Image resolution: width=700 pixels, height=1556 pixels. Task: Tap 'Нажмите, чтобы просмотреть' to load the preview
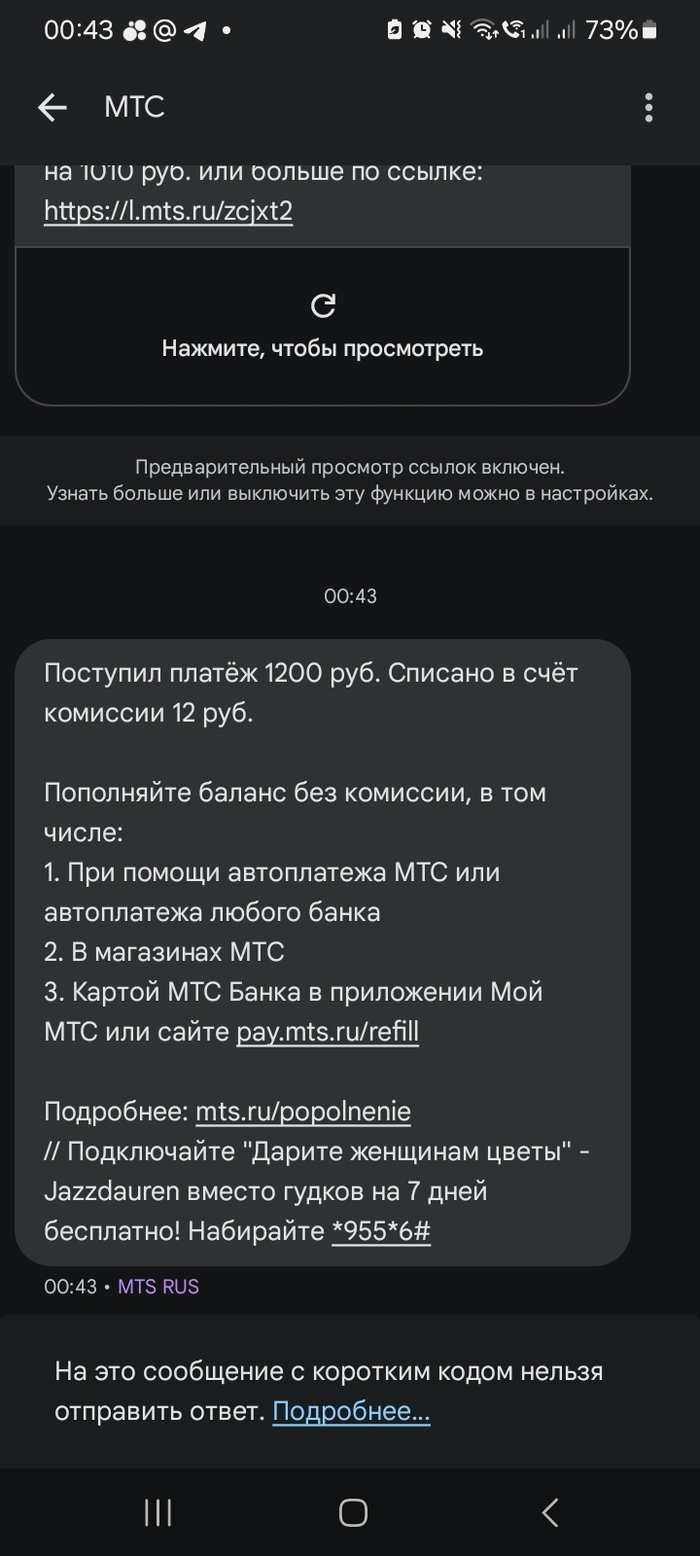coord(322,326)
